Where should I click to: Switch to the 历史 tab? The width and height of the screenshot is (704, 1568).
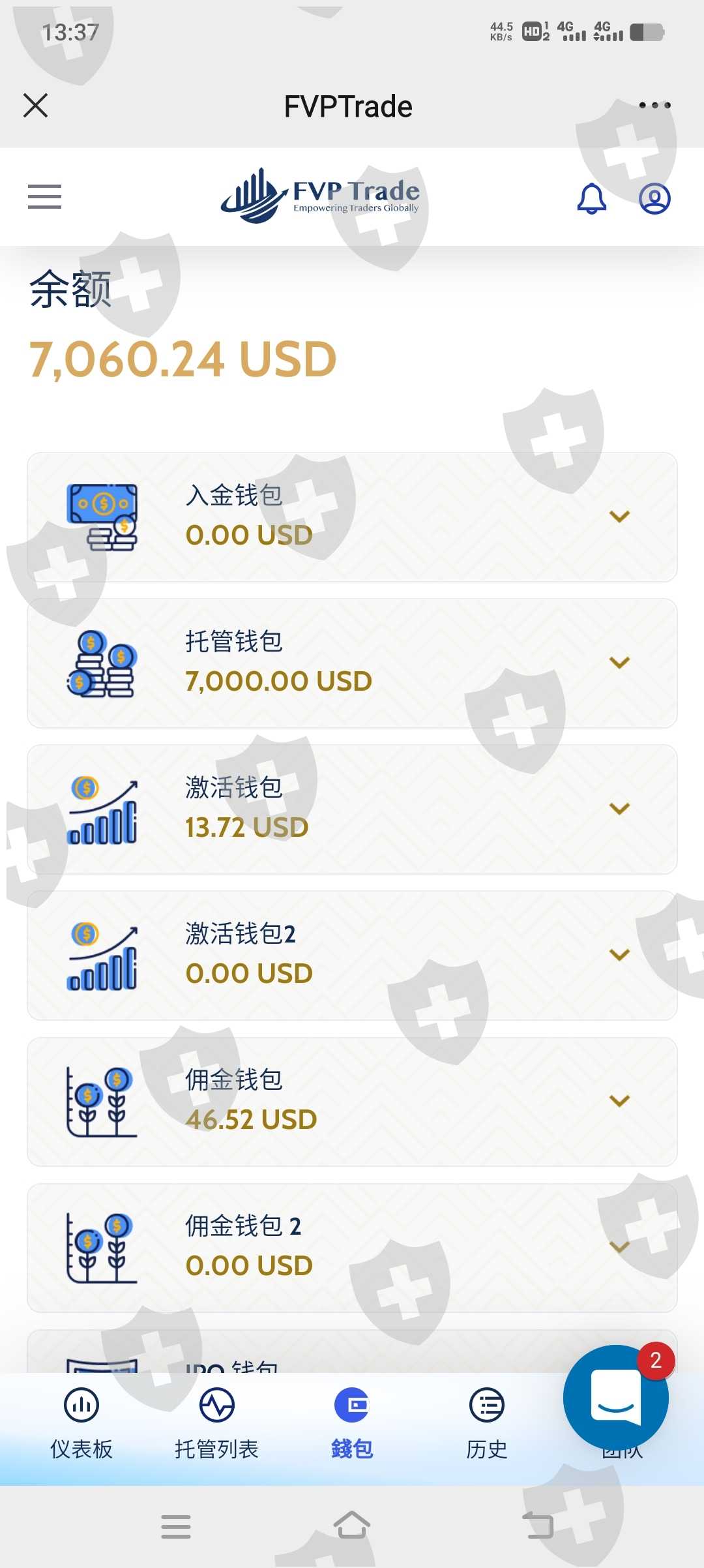tap(487, 1423)
